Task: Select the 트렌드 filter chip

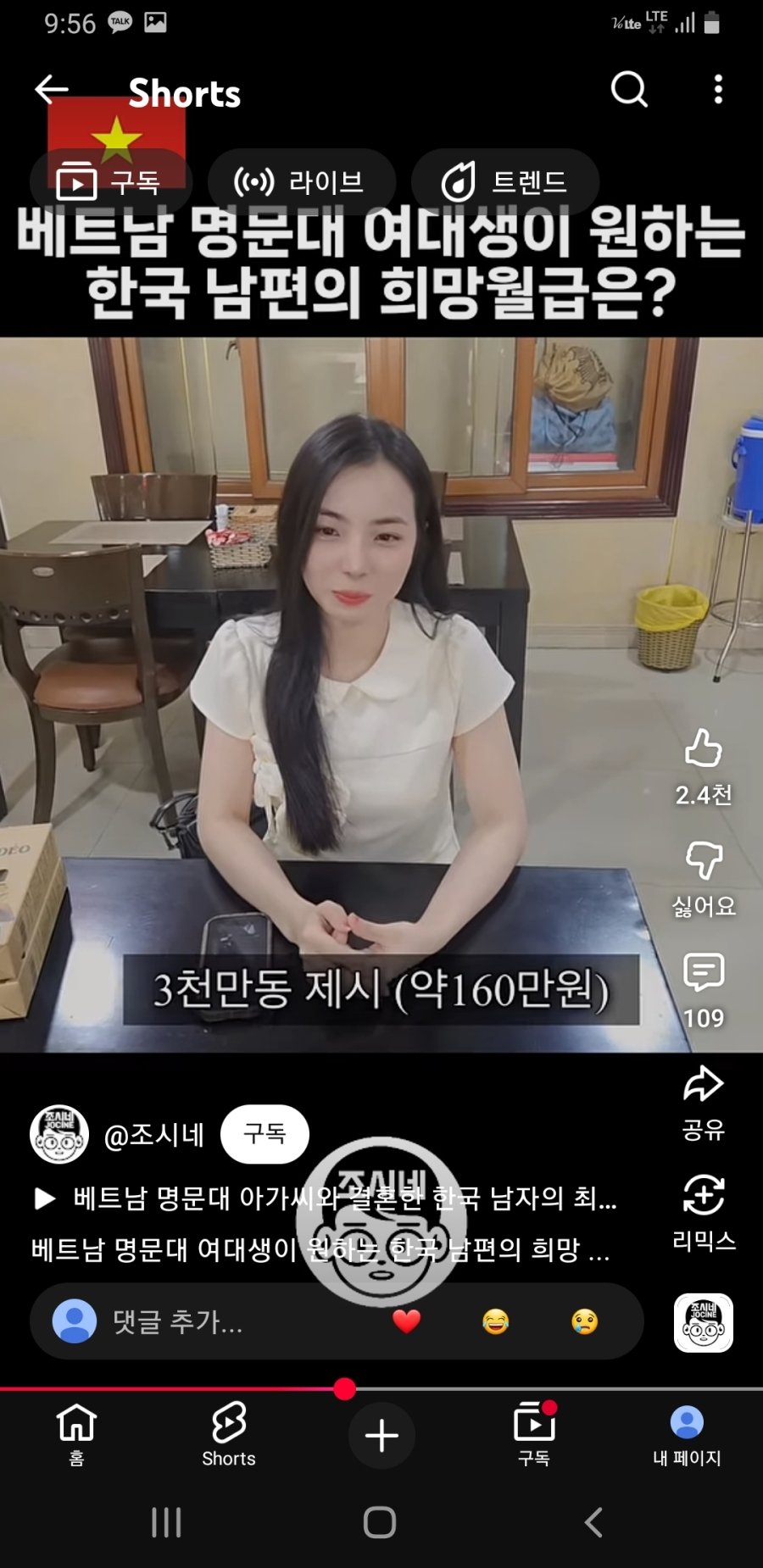Action: click(504, 181)
